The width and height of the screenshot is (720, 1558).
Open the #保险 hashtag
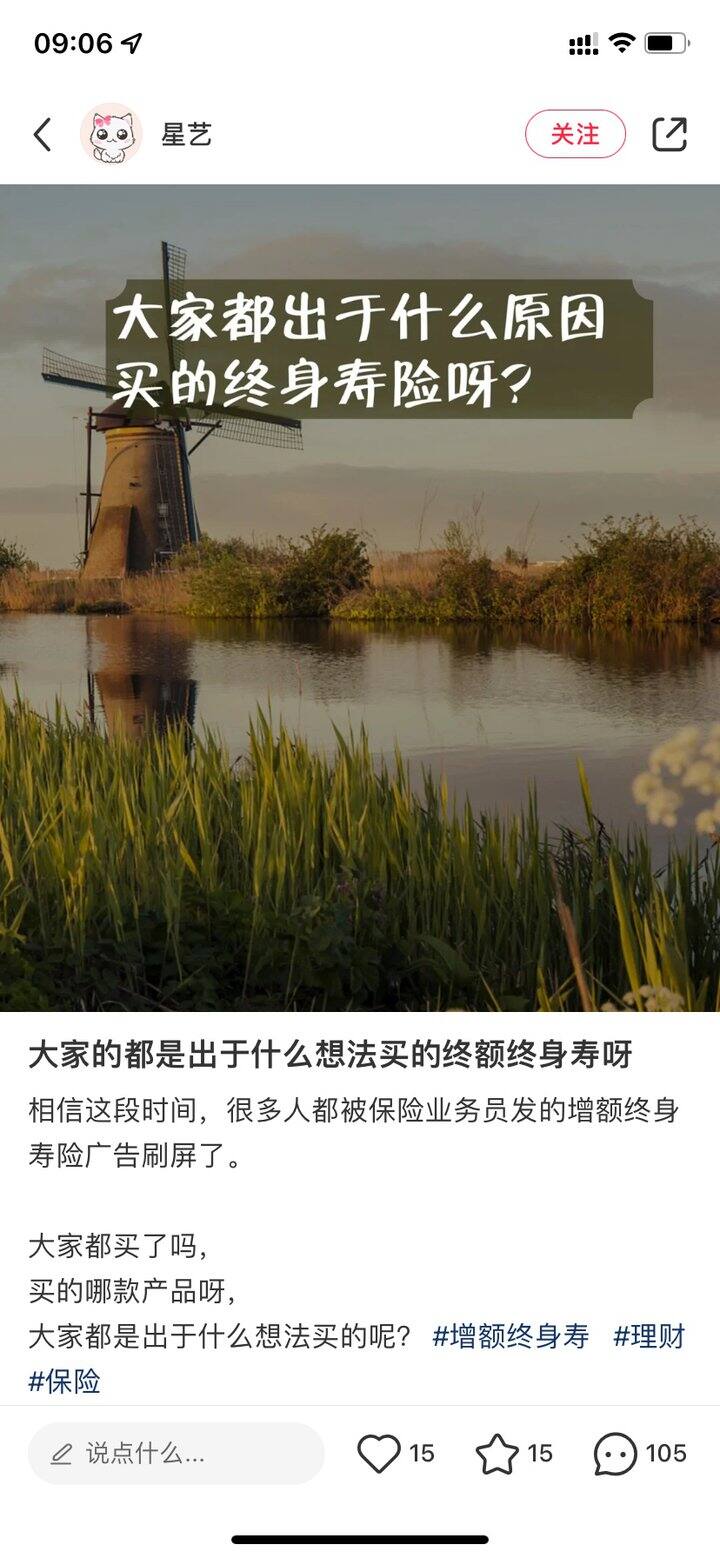coord(65,1382)
